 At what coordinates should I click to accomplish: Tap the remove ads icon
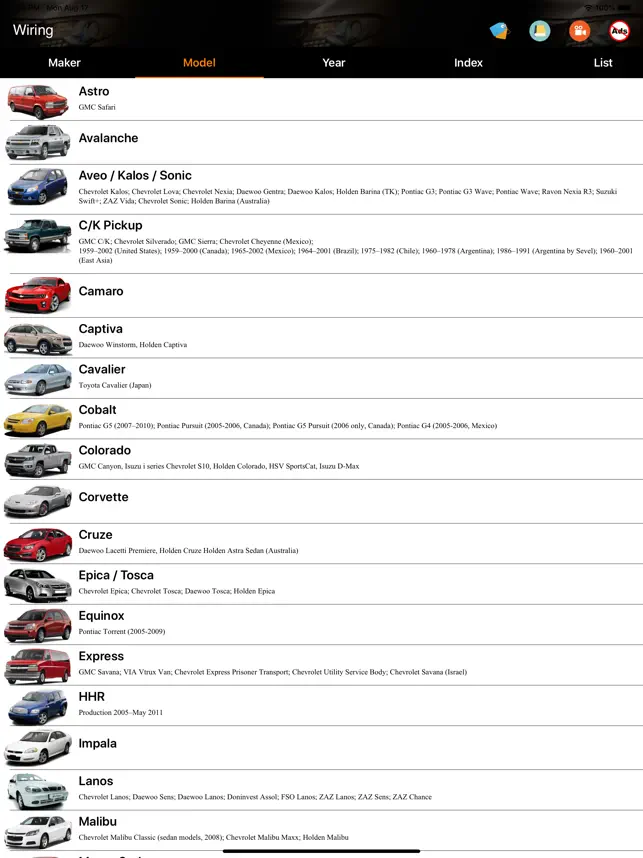point(620,31)
